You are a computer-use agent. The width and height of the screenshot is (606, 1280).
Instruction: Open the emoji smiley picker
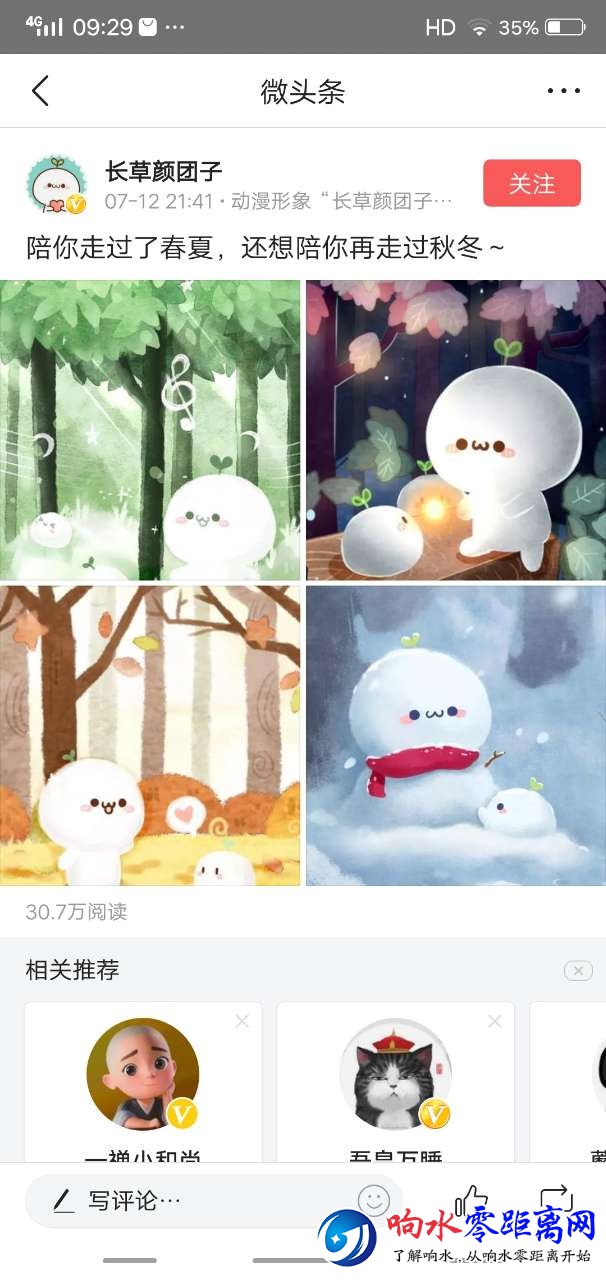tap(373, 1199)
